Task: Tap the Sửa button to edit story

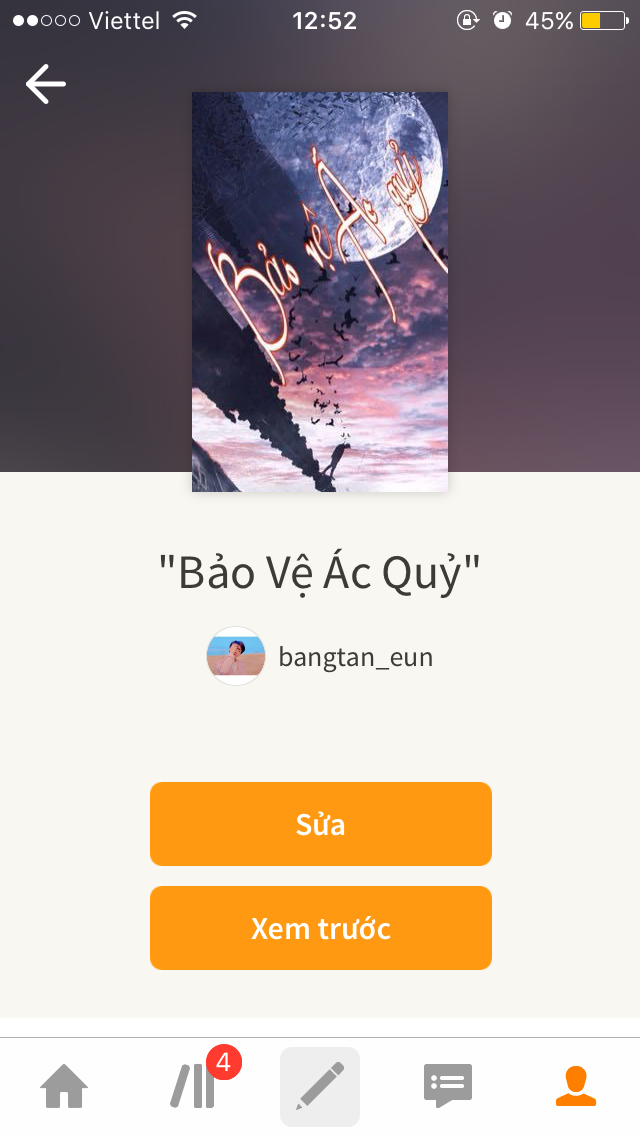Action: click(320, 824)
